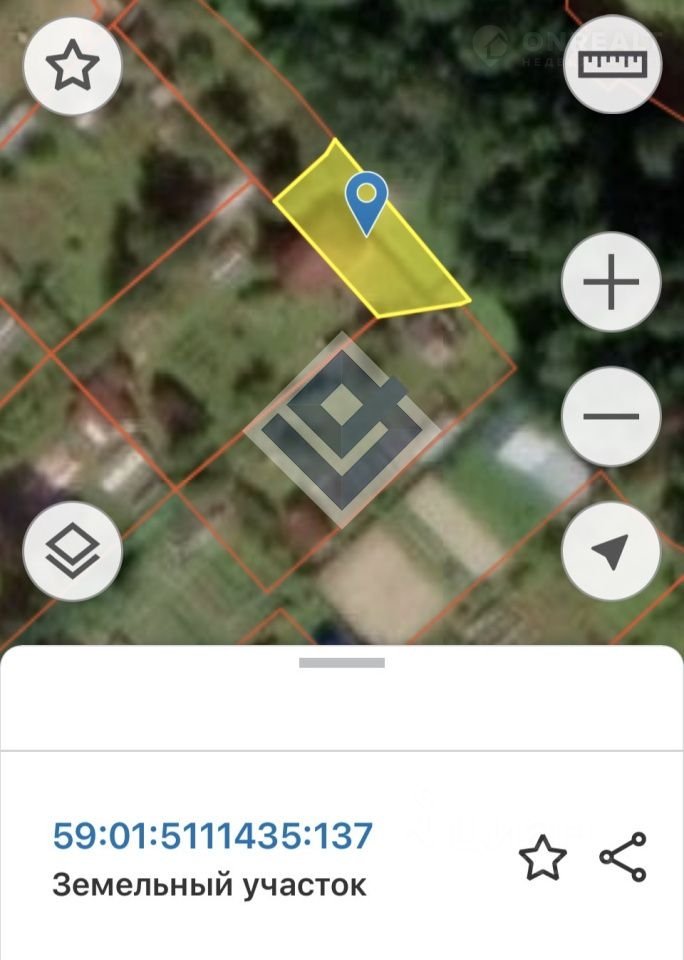Open favorites with the star button on map
The height and width of the screenshot is (960, 684).
click(73, 65)
